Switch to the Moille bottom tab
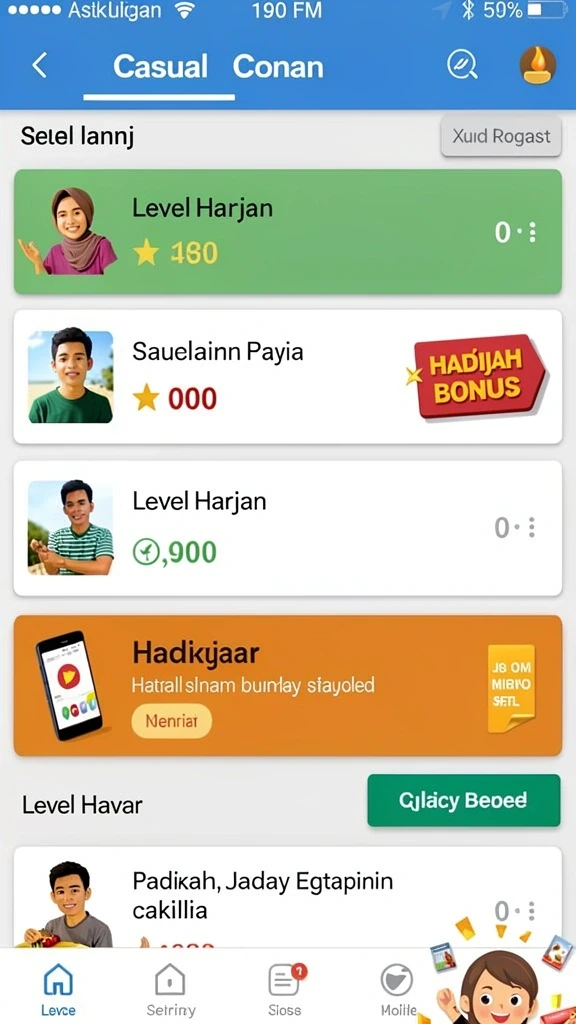The height and width of the screenshot is (1024, 576). [x=398, y=989]
